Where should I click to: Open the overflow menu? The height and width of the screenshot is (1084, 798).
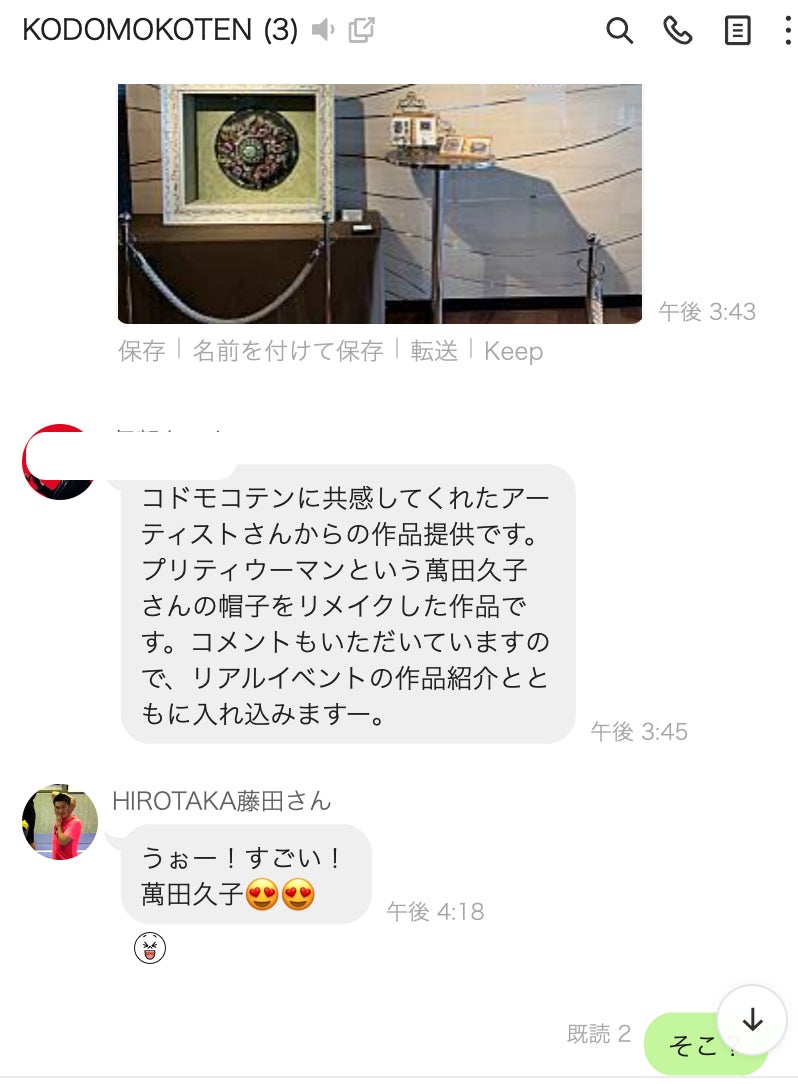pyautogui.click(x=787, y=31)
